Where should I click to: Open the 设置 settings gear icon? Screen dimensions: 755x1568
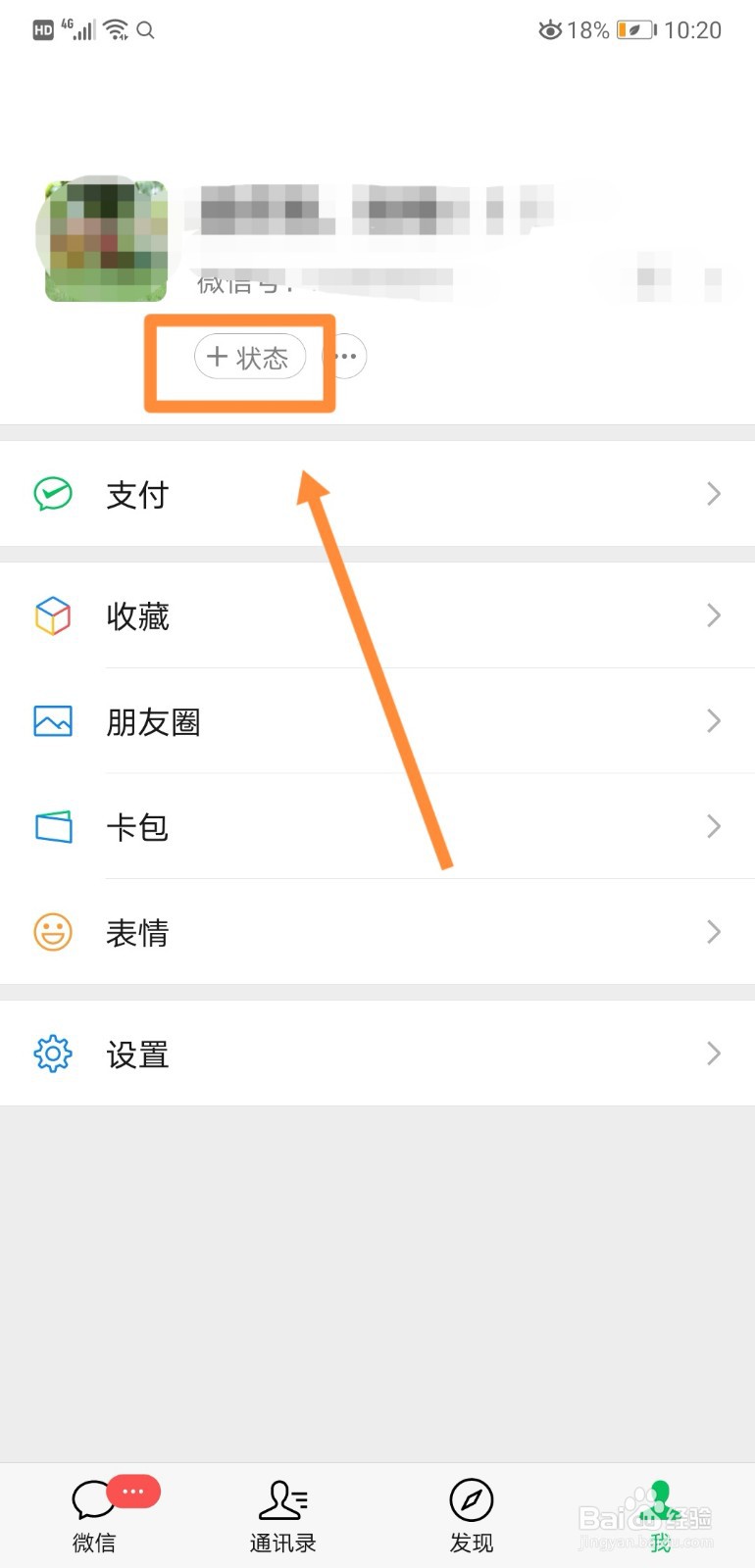point(51,1053)
